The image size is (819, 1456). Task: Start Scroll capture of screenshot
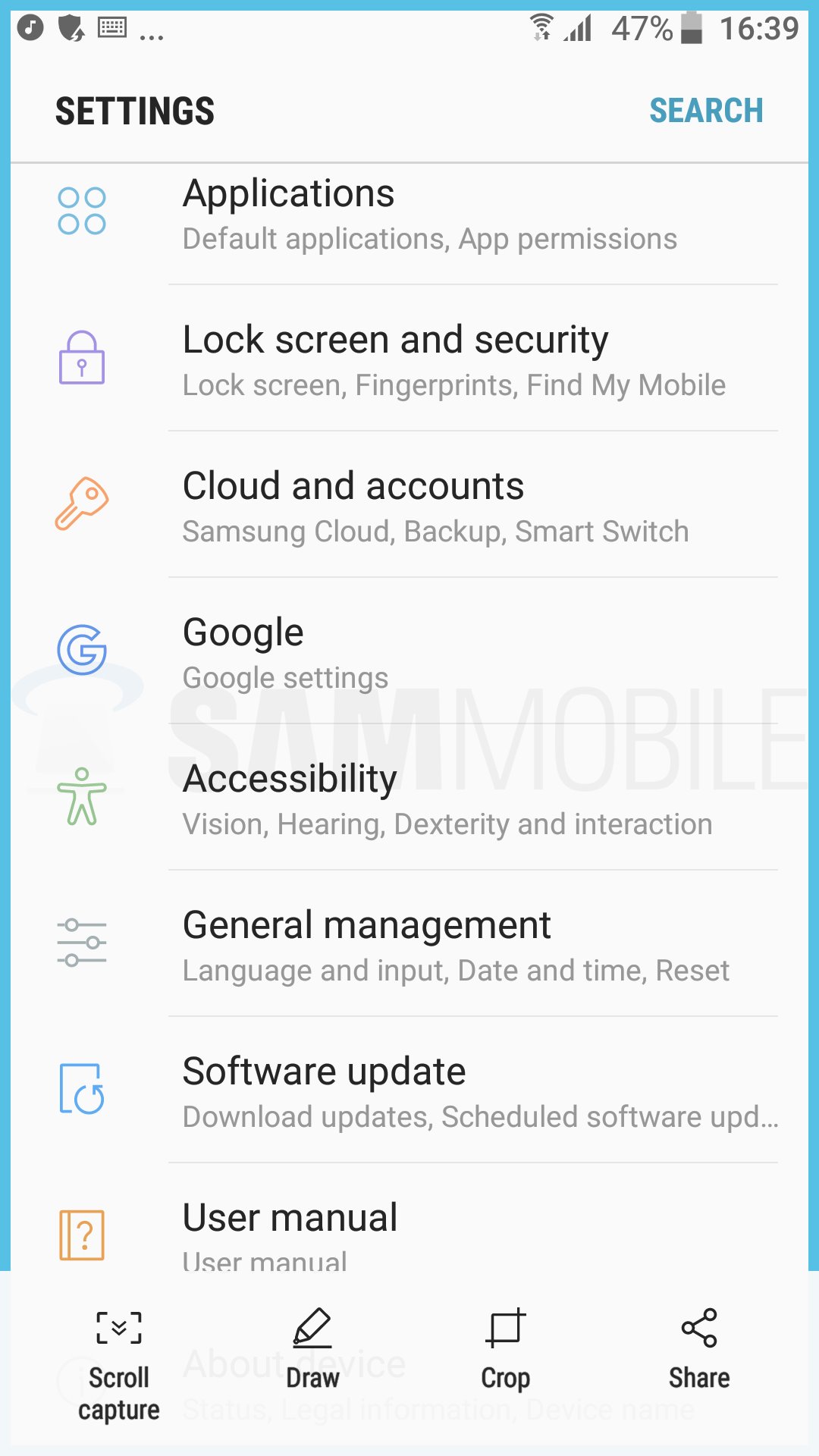(x=119, y=1364)
